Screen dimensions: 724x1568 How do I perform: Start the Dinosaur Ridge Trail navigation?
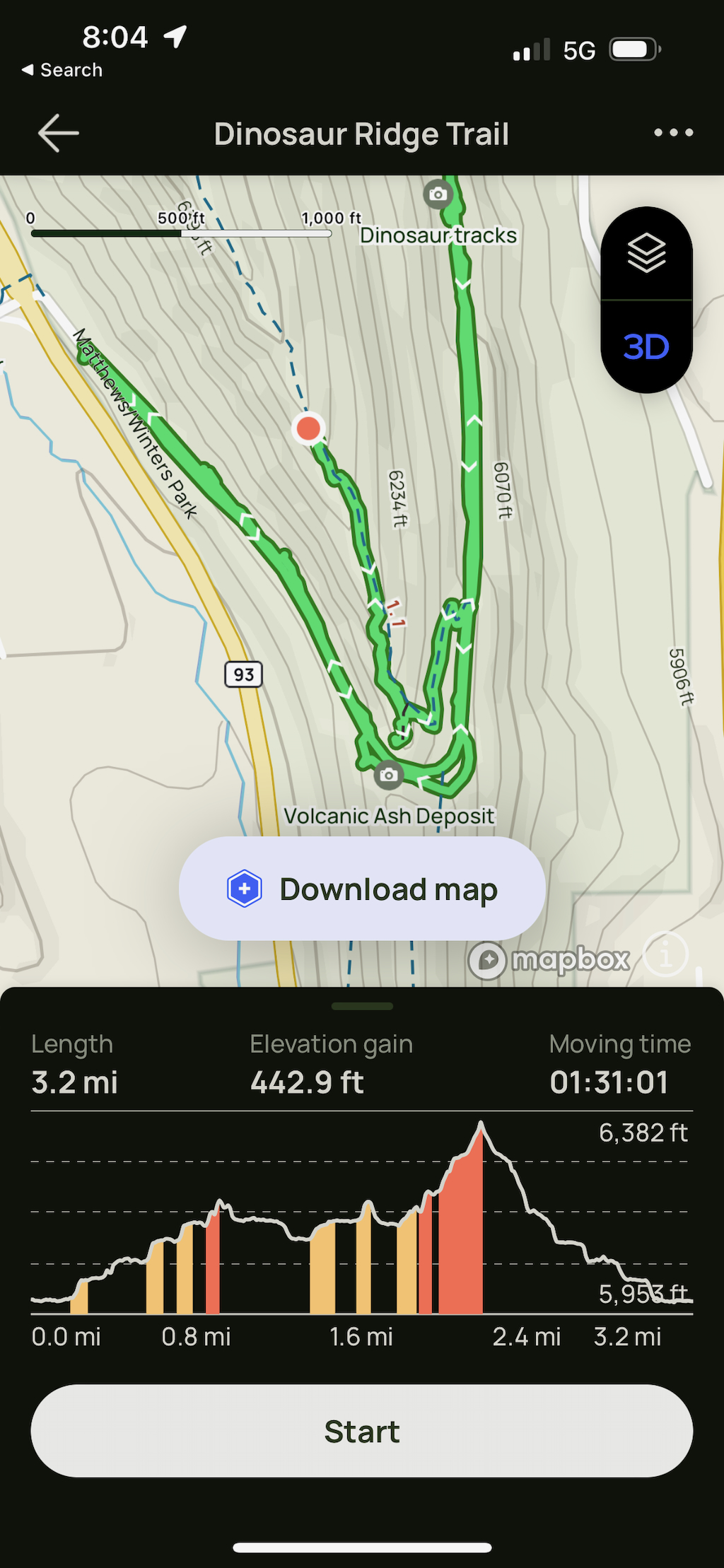point(362,1432)
